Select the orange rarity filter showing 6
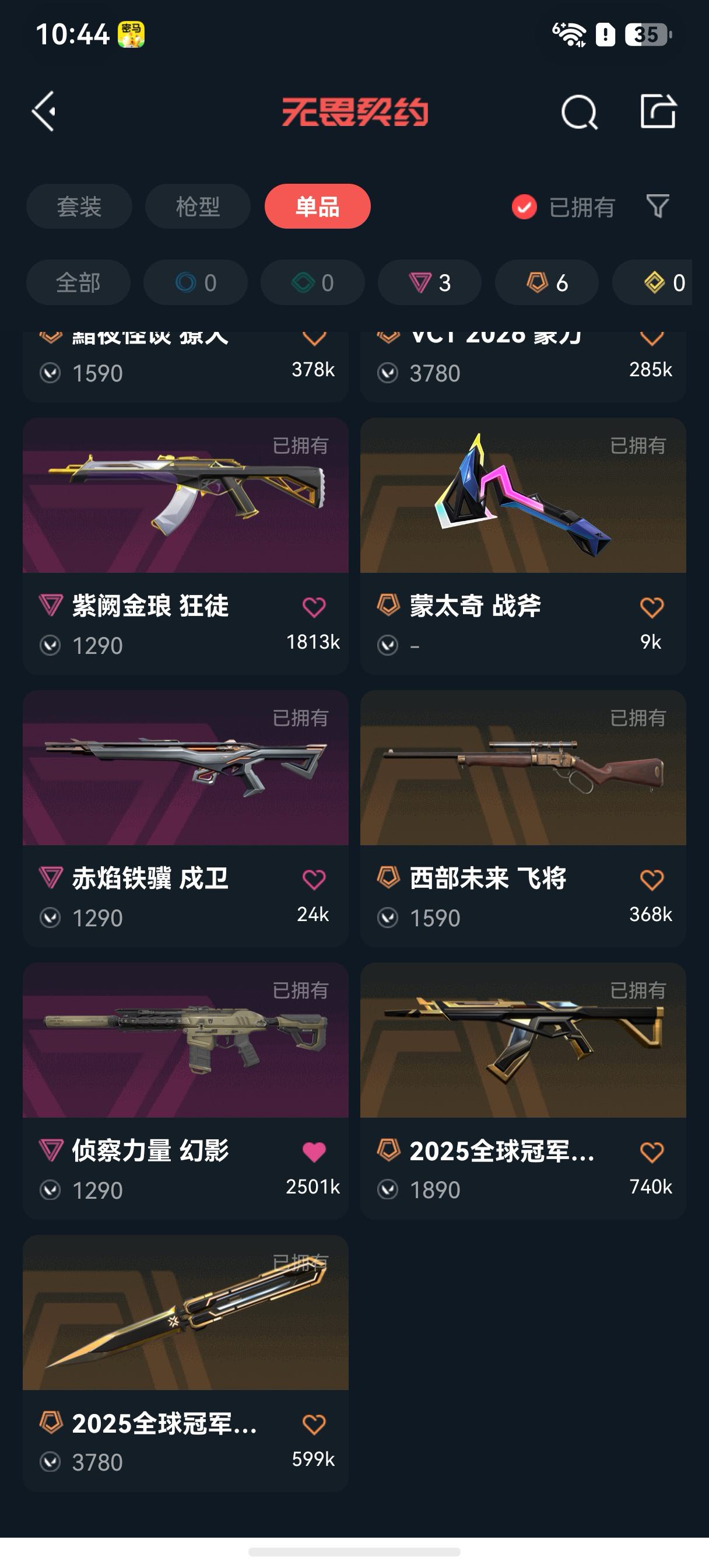 coord(545,282)
